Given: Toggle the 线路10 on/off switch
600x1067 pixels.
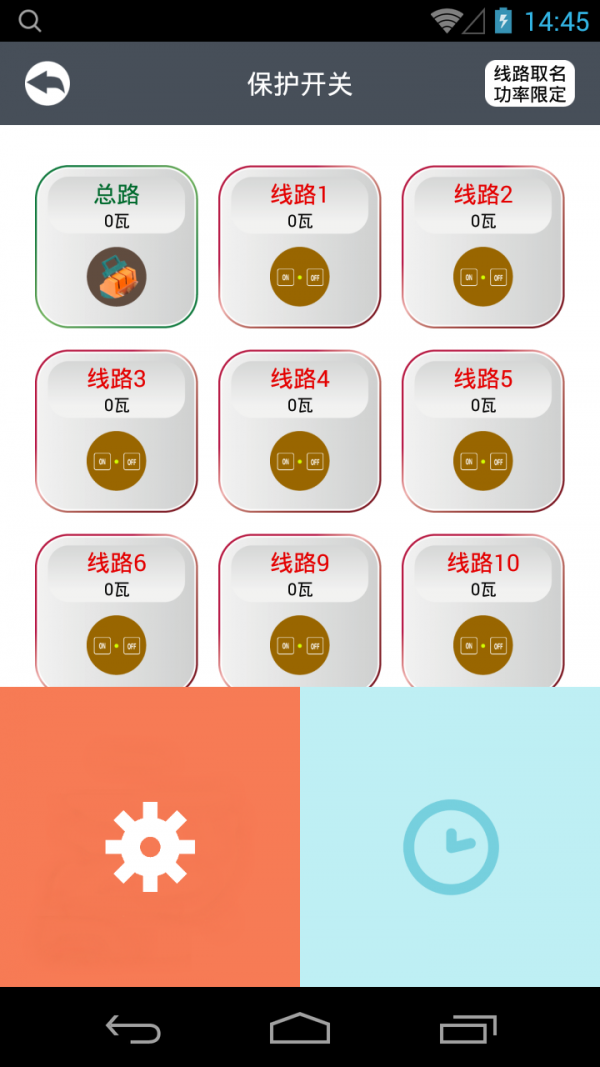Looking at the screenshot, I should (x=483, y=645).
